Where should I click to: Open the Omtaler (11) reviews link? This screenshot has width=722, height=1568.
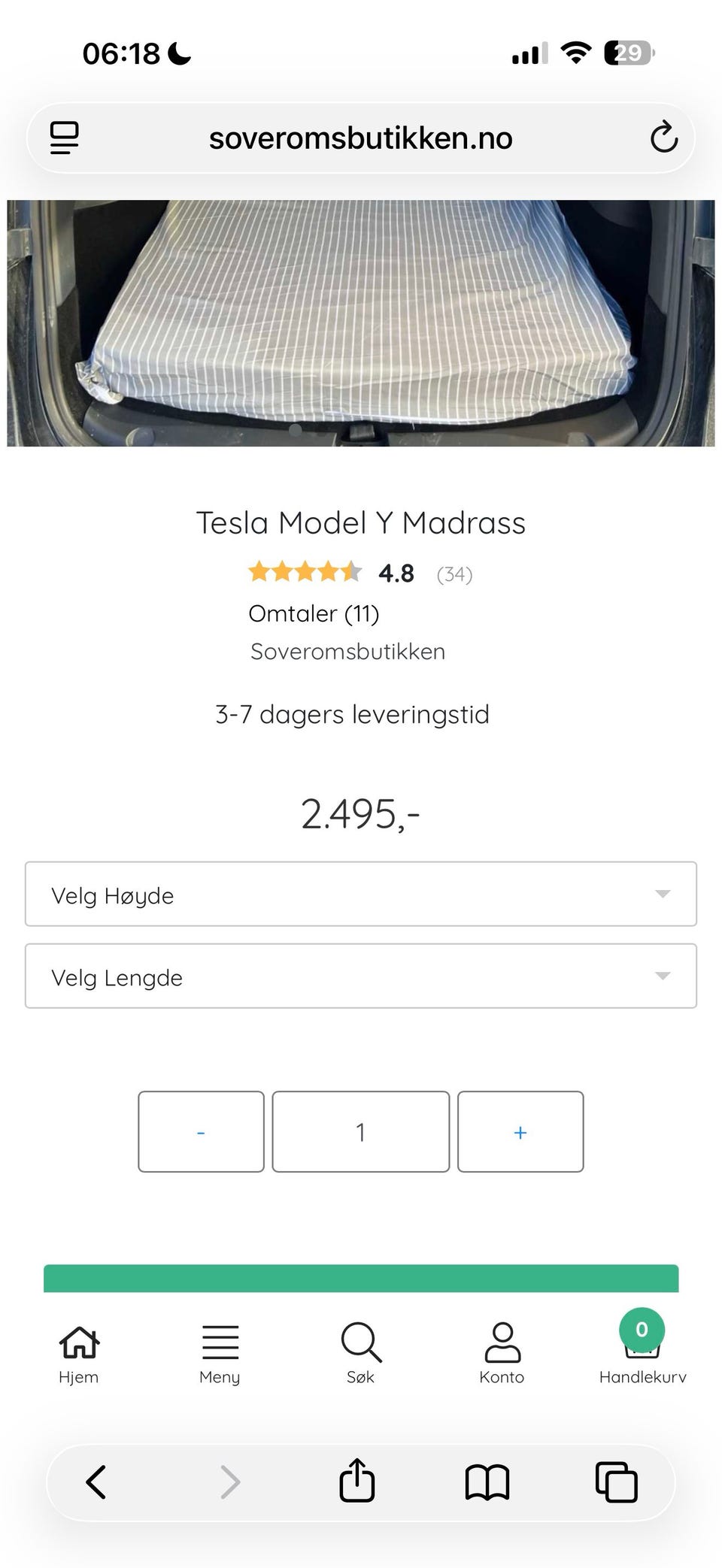[x=314, y=613]
